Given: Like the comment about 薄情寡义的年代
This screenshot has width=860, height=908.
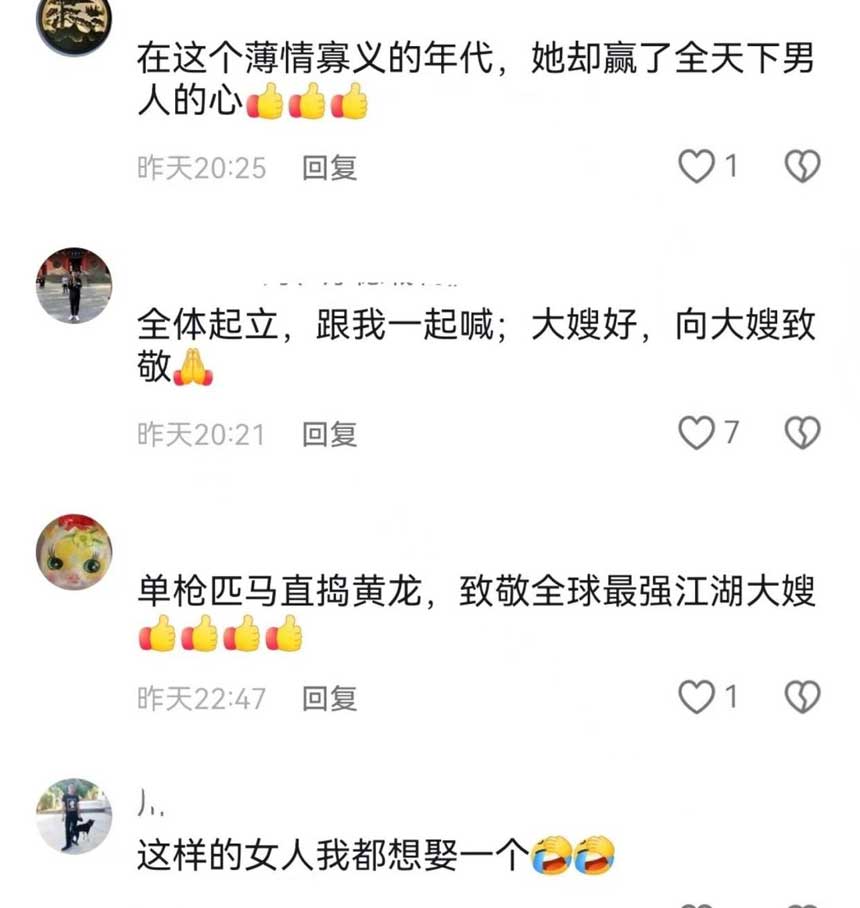Looking at the screenshot, I should 696,167.
